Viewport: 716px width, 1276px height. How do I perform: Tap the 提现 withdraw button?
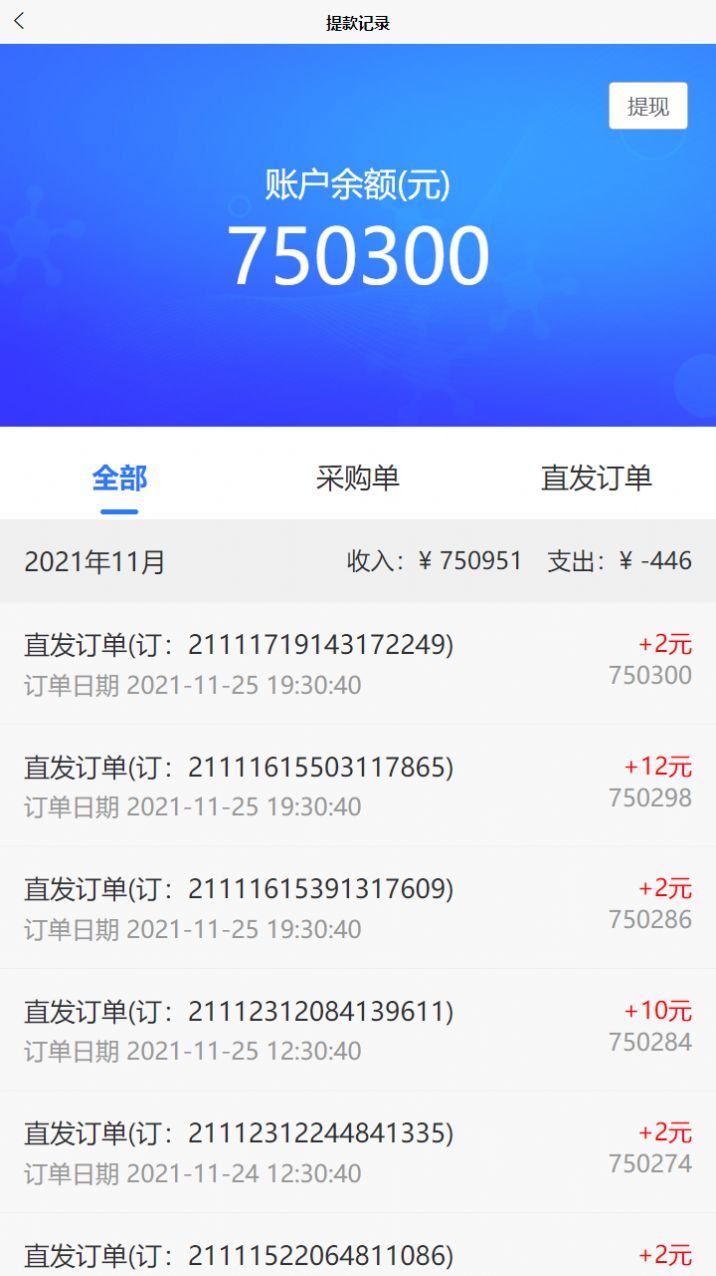point(648,106)
